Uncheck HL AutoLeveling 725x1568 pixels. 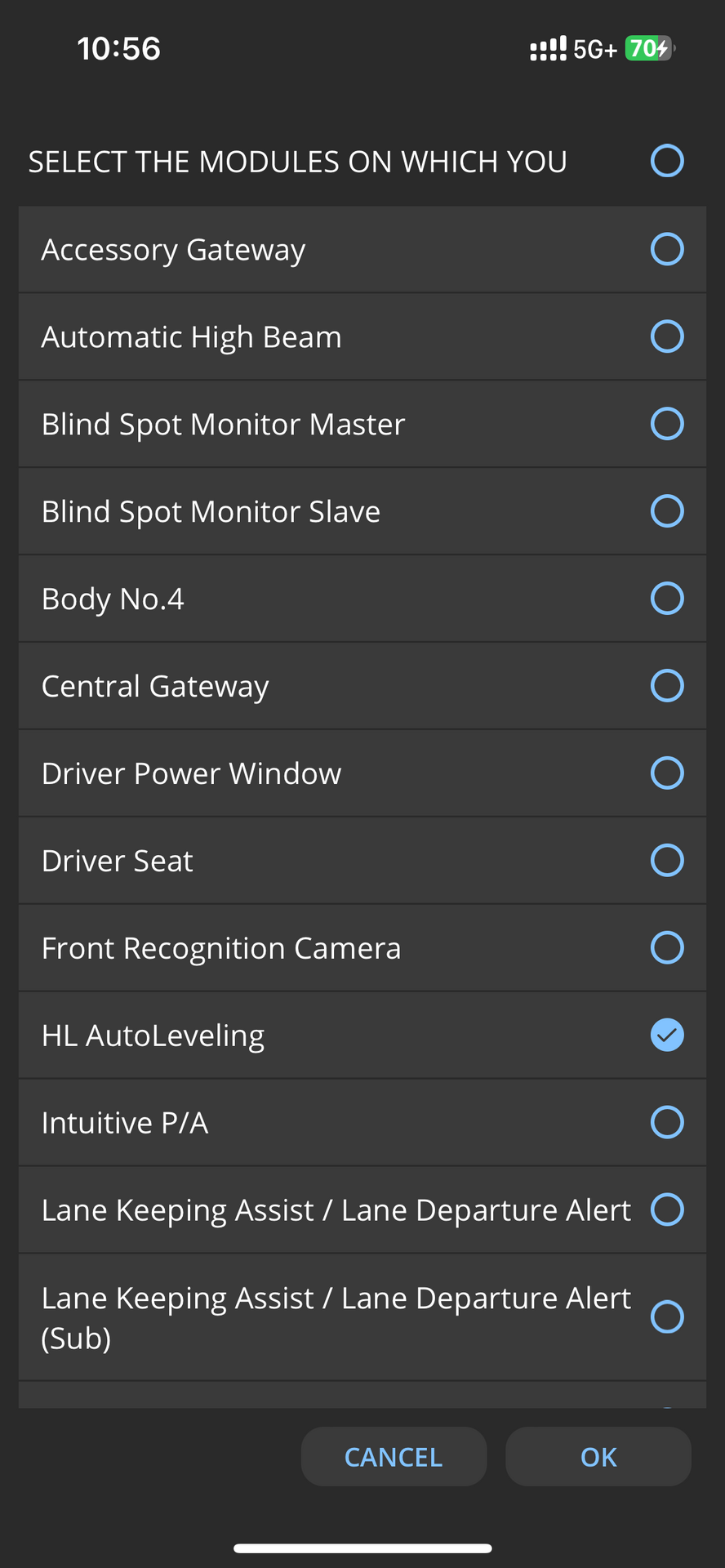click(362, 1036)
